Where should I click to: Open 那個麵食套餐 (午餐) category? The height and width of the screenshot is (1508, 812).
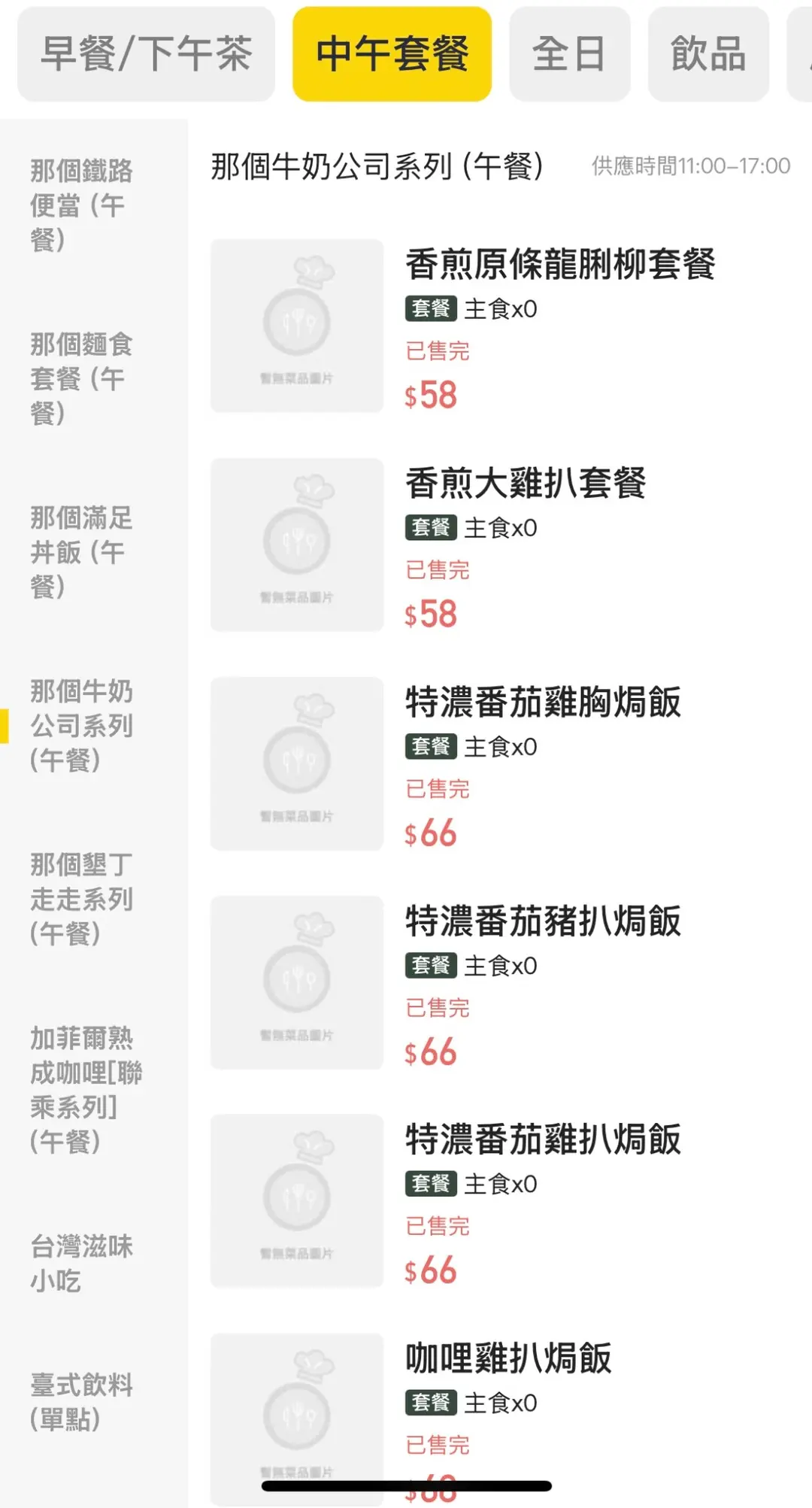[81, 378]
